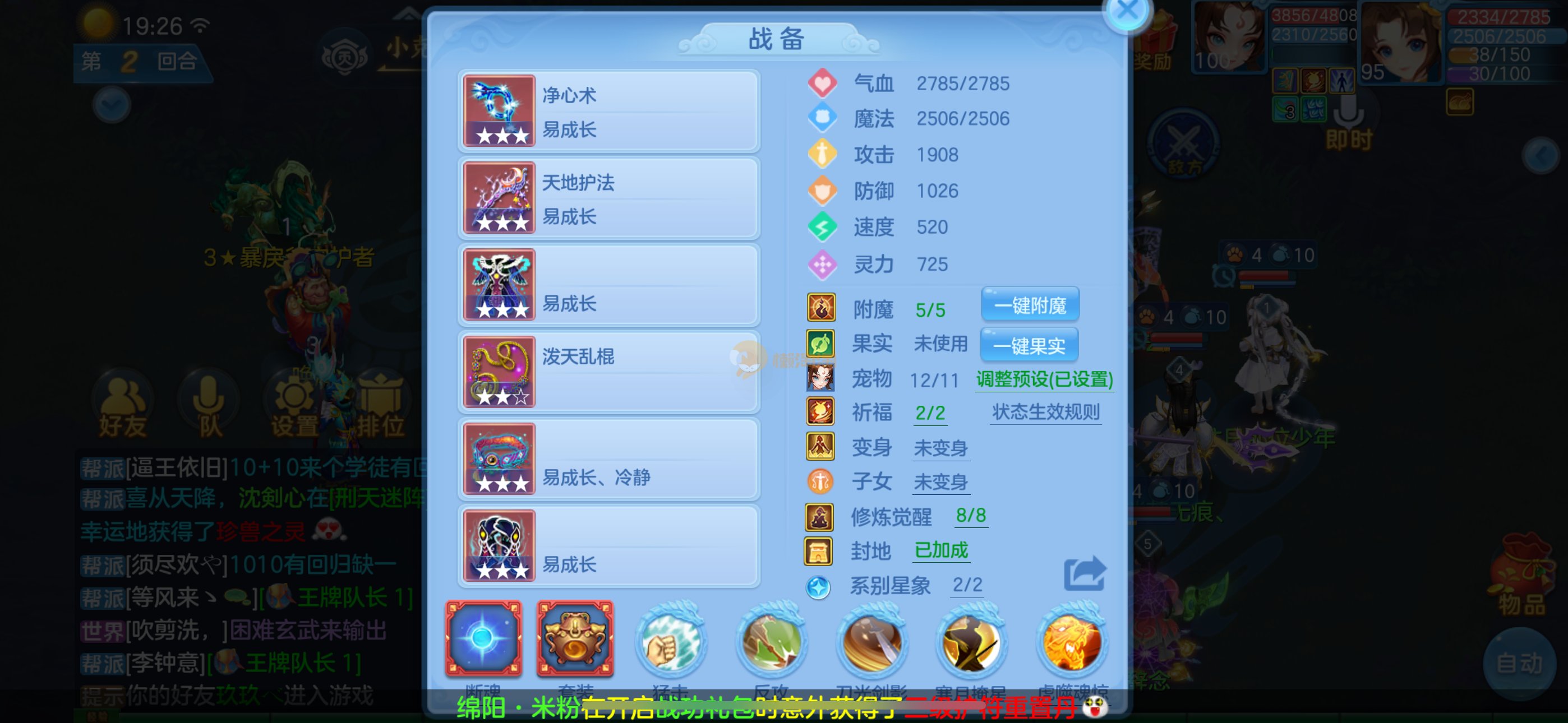Open the 天地护法 equipment item
This screenshot has height=723, width=1568.
(x=608, y=198)
